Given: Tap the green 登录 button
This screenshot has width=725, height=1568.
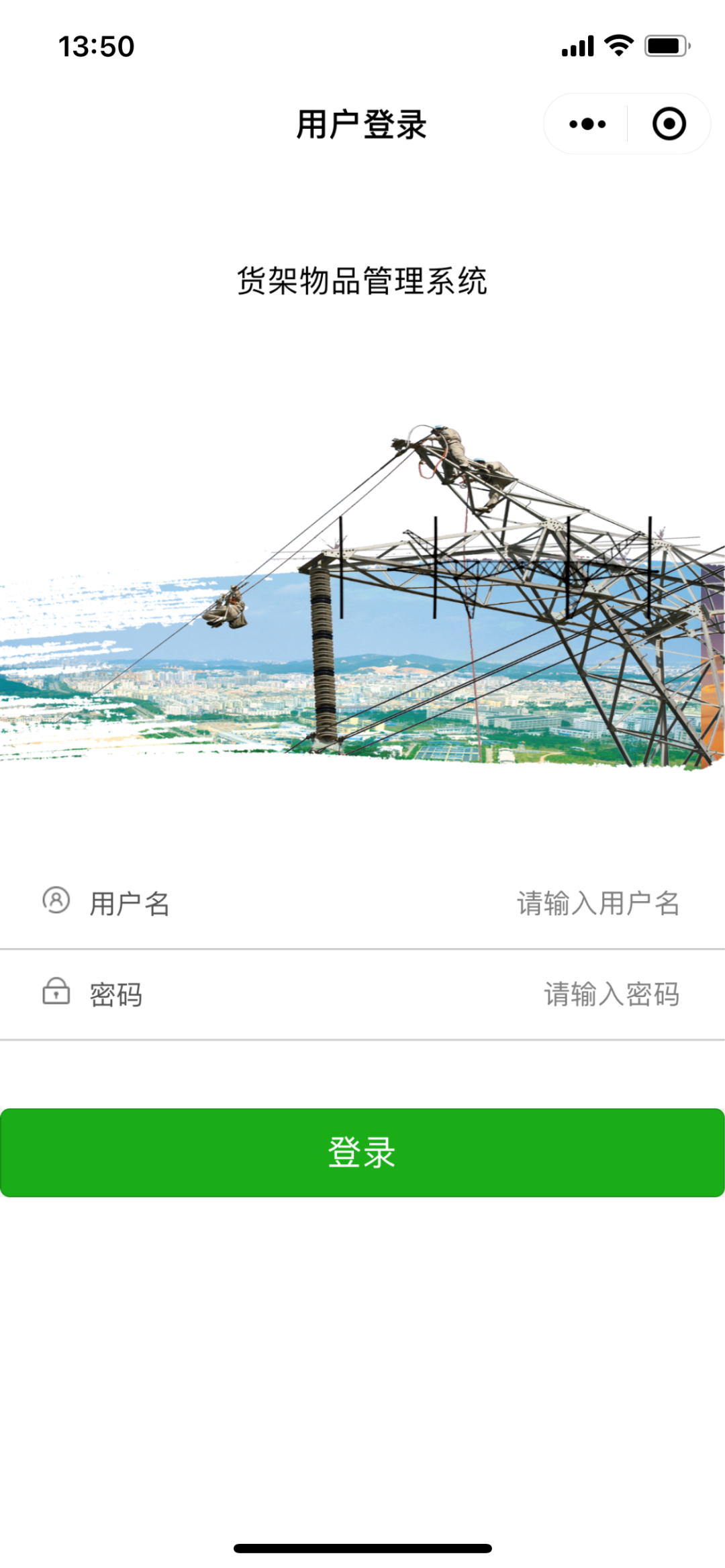Looking at the screenshot, I should coord(362,1152).
